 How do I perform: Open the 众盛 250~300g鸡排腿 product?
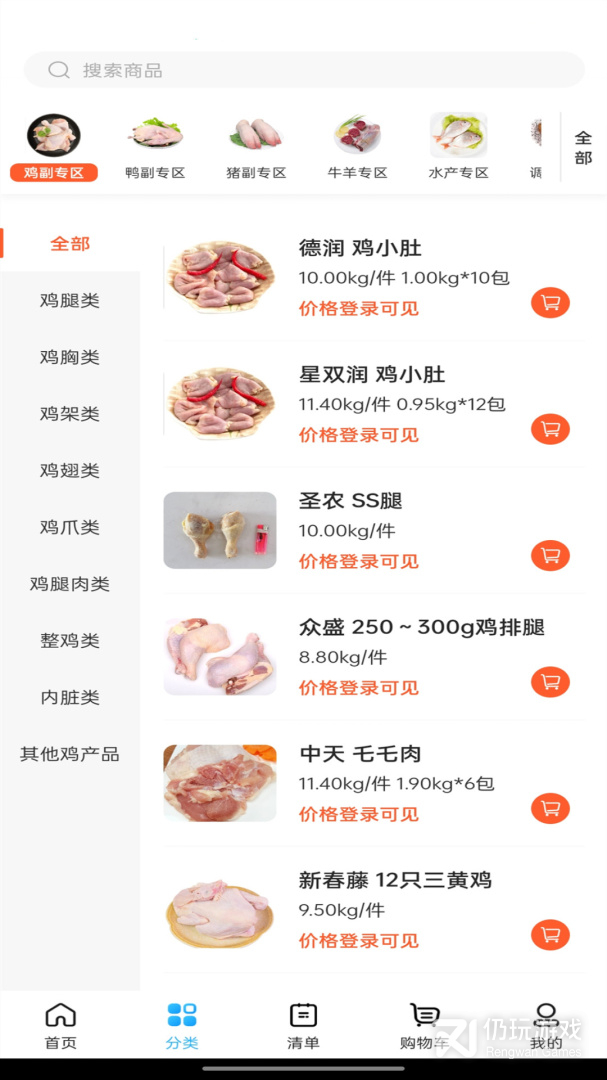[x=421, y=628]
